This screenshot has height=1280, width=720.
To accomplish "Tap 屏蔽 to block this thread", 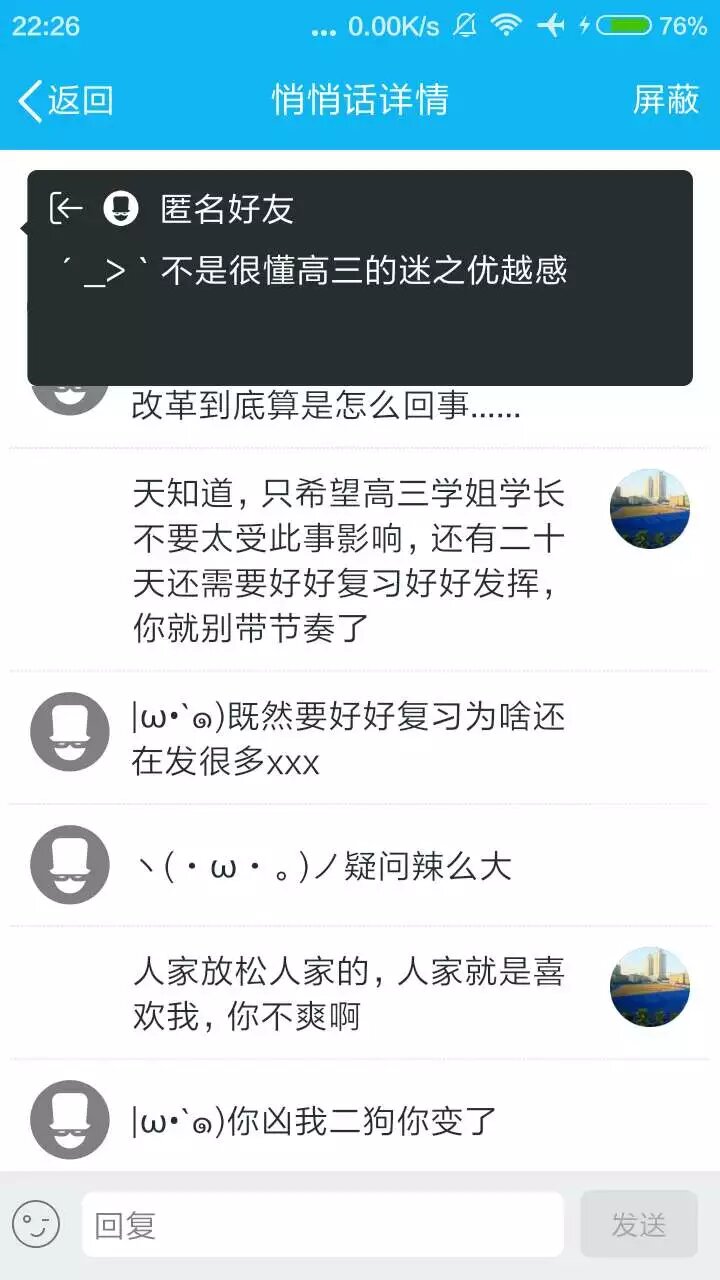I will 665,100.
